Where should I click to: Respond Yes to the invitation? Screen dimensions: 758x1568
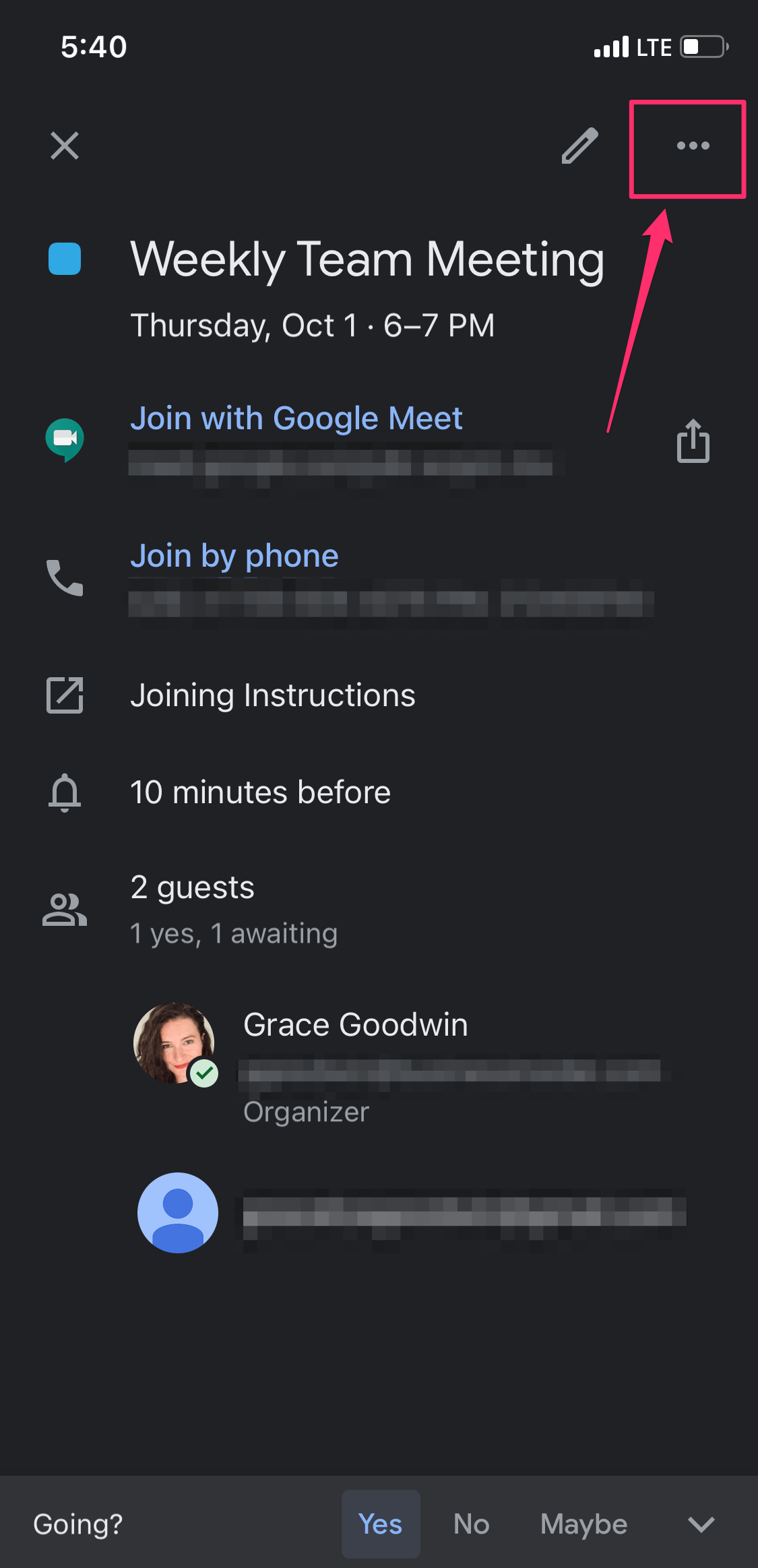(x=381, y=1524)
